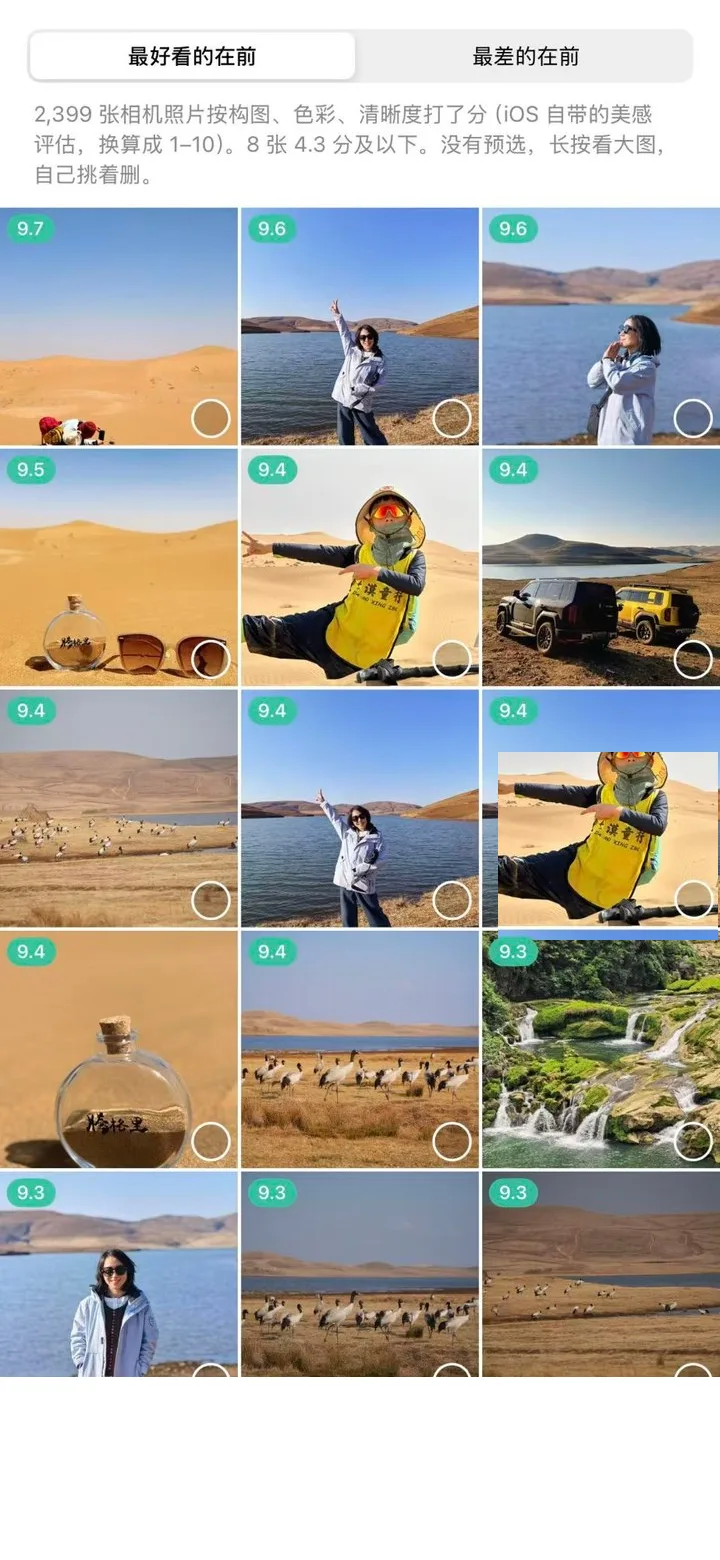The width and height of the screenshot is (720, 1560).
Task: Tick the circle on the 9.7 desert photo
Action: [210, 418]
